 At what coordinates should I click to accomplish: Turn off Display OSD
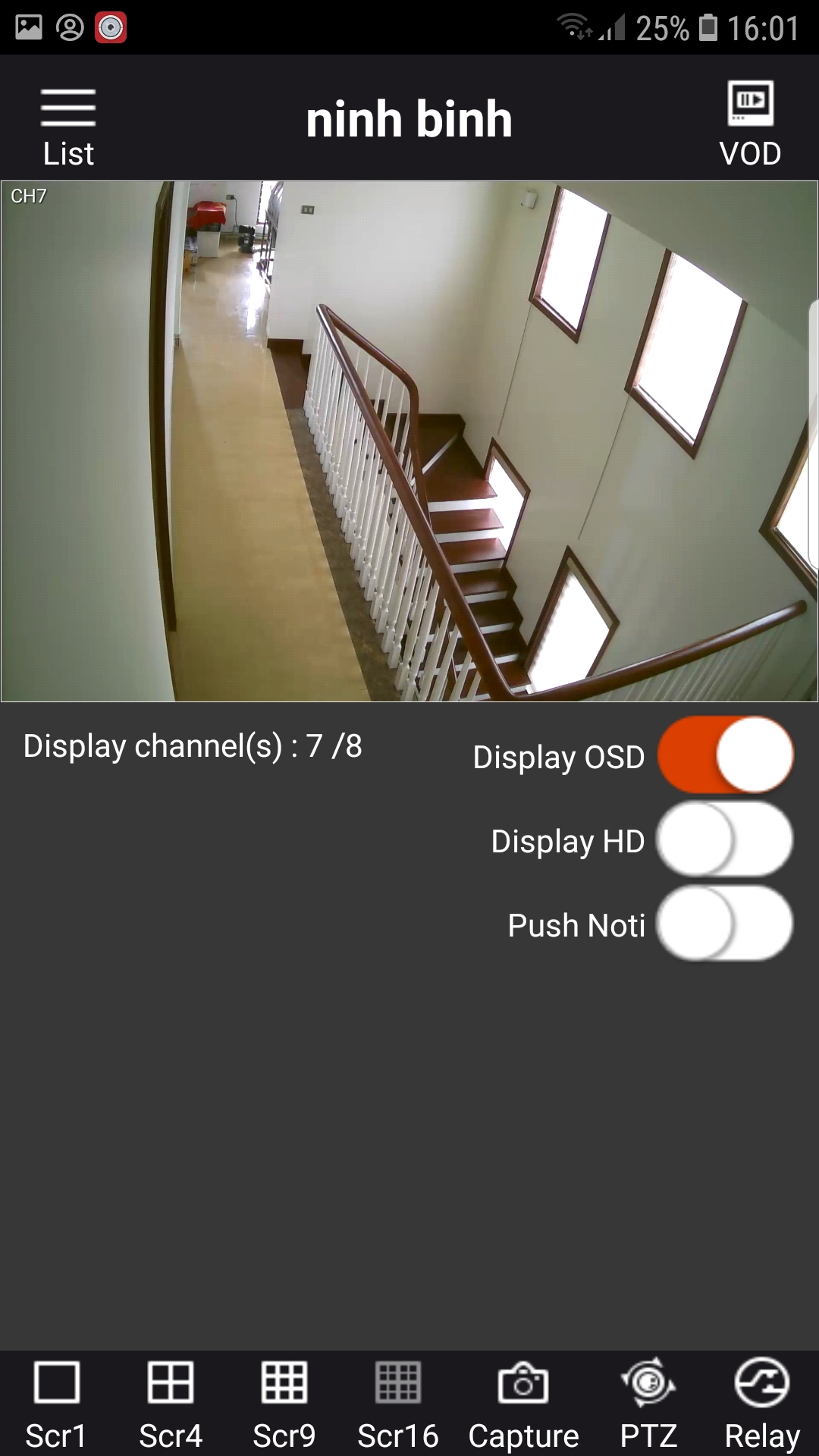coord(726,755)
